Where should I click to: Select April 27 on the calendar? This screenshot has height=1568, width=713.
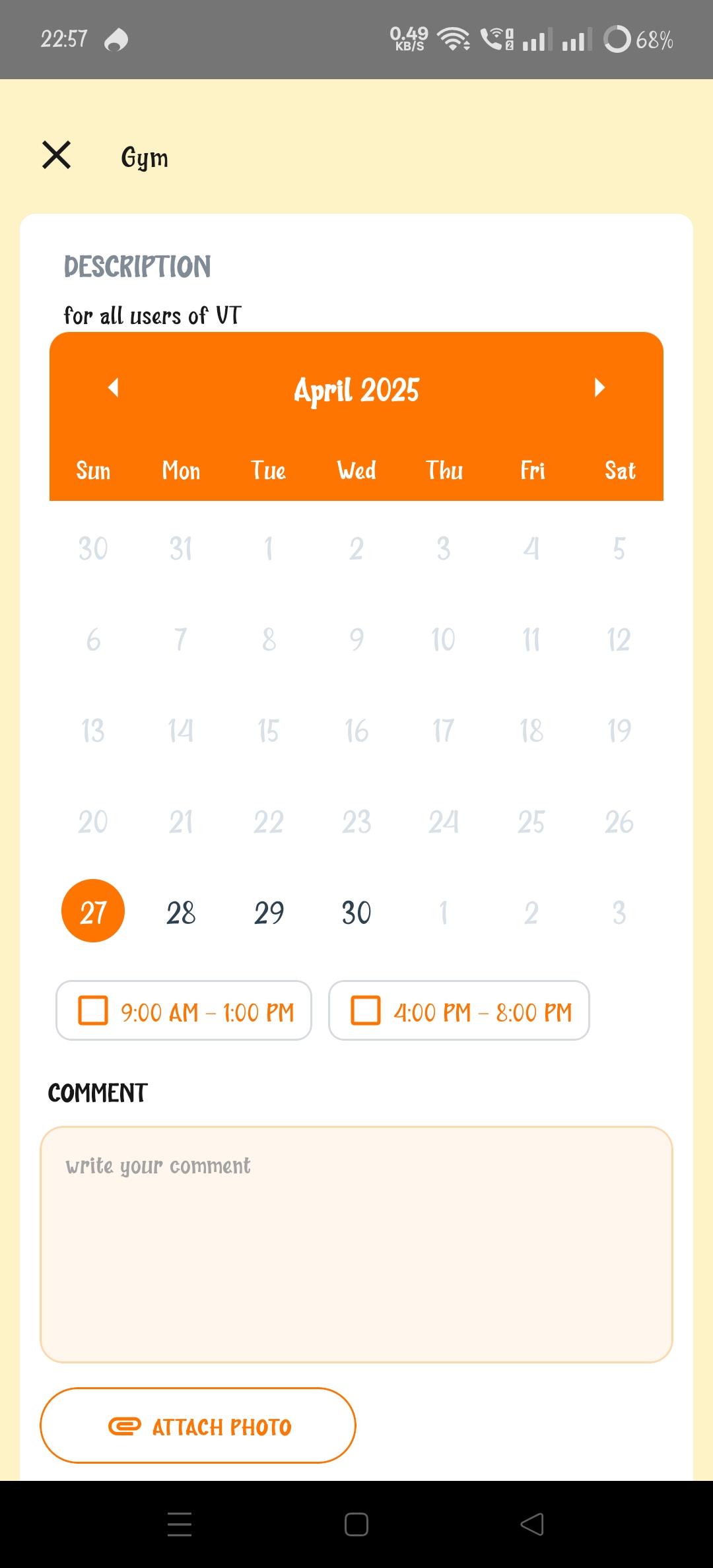(93, 911)
